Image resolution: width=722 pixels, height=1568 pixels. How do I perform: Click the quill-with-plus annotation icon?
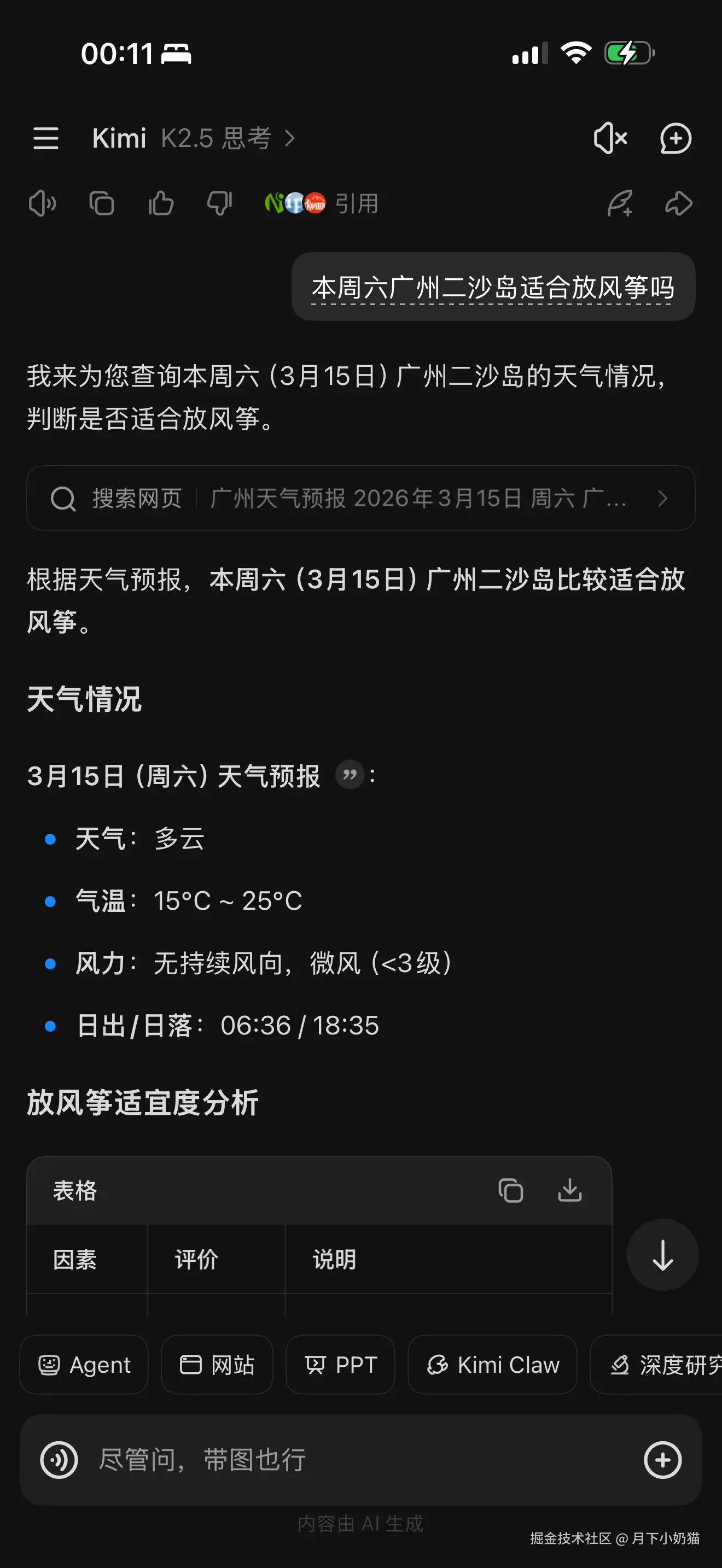620,203
